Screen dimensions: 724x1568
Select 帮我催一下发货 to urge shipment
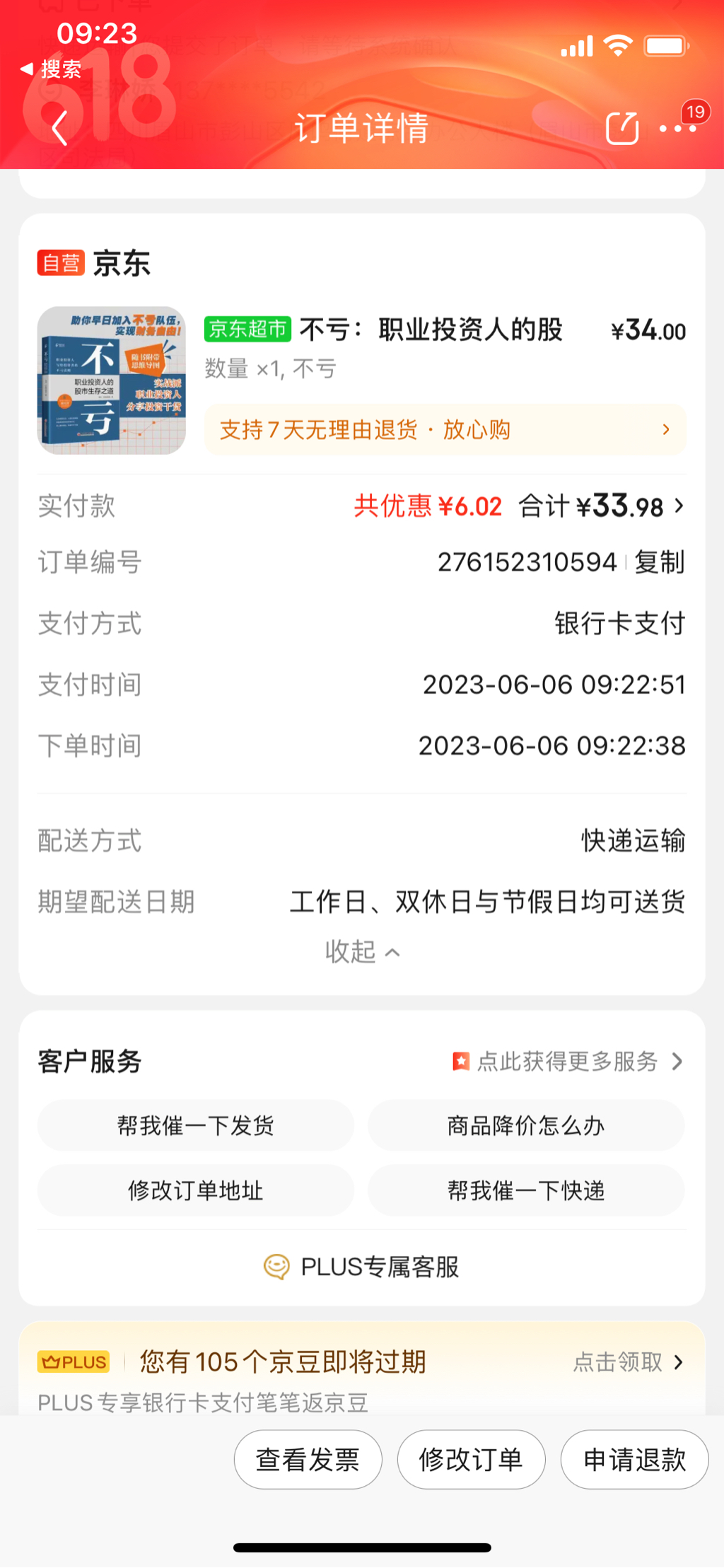point(196,1125)
